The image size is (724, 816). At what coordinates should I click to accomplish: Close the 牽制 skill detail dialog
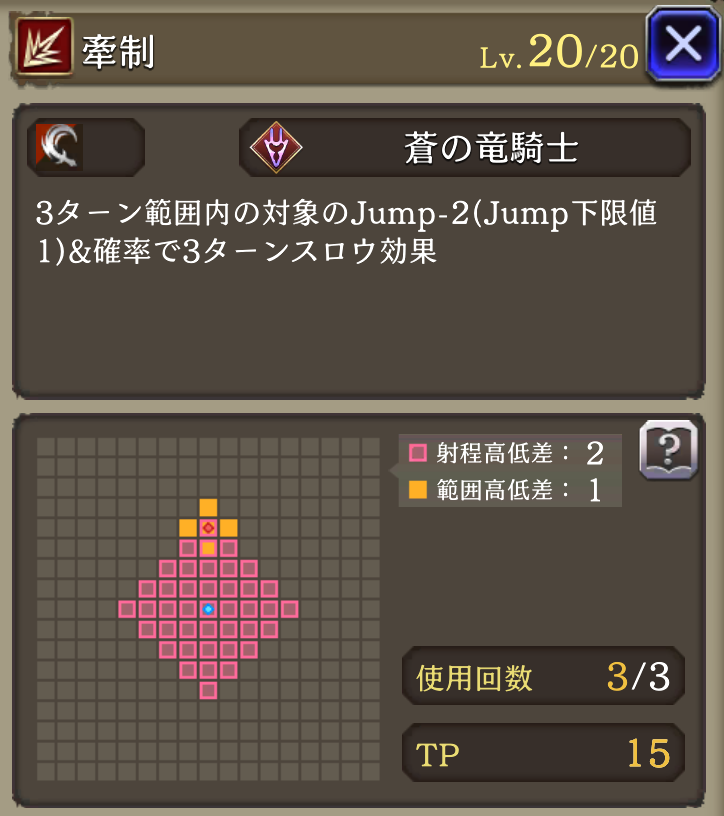click(x=683, y=45)
